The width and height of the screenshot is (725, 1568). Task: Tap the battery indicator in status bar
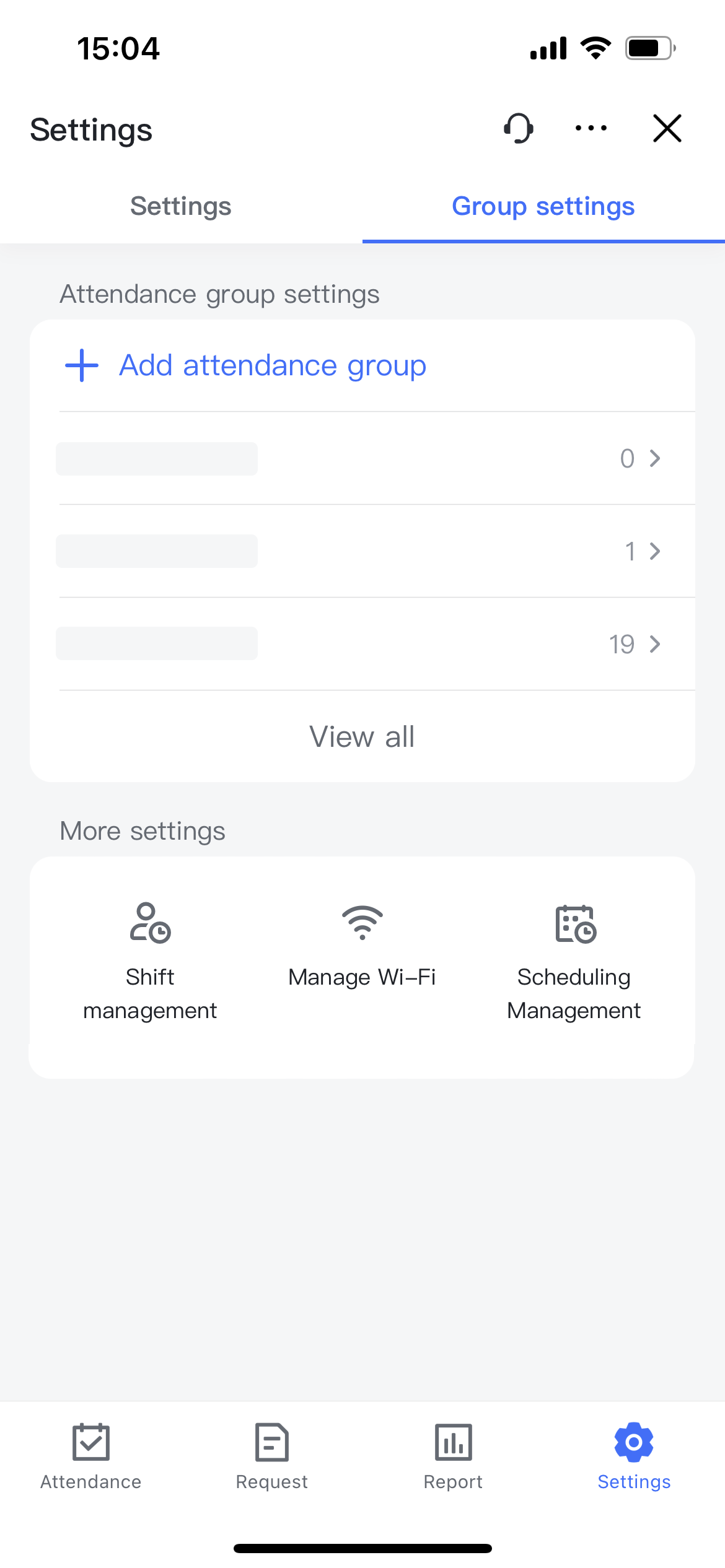[648, 46]
